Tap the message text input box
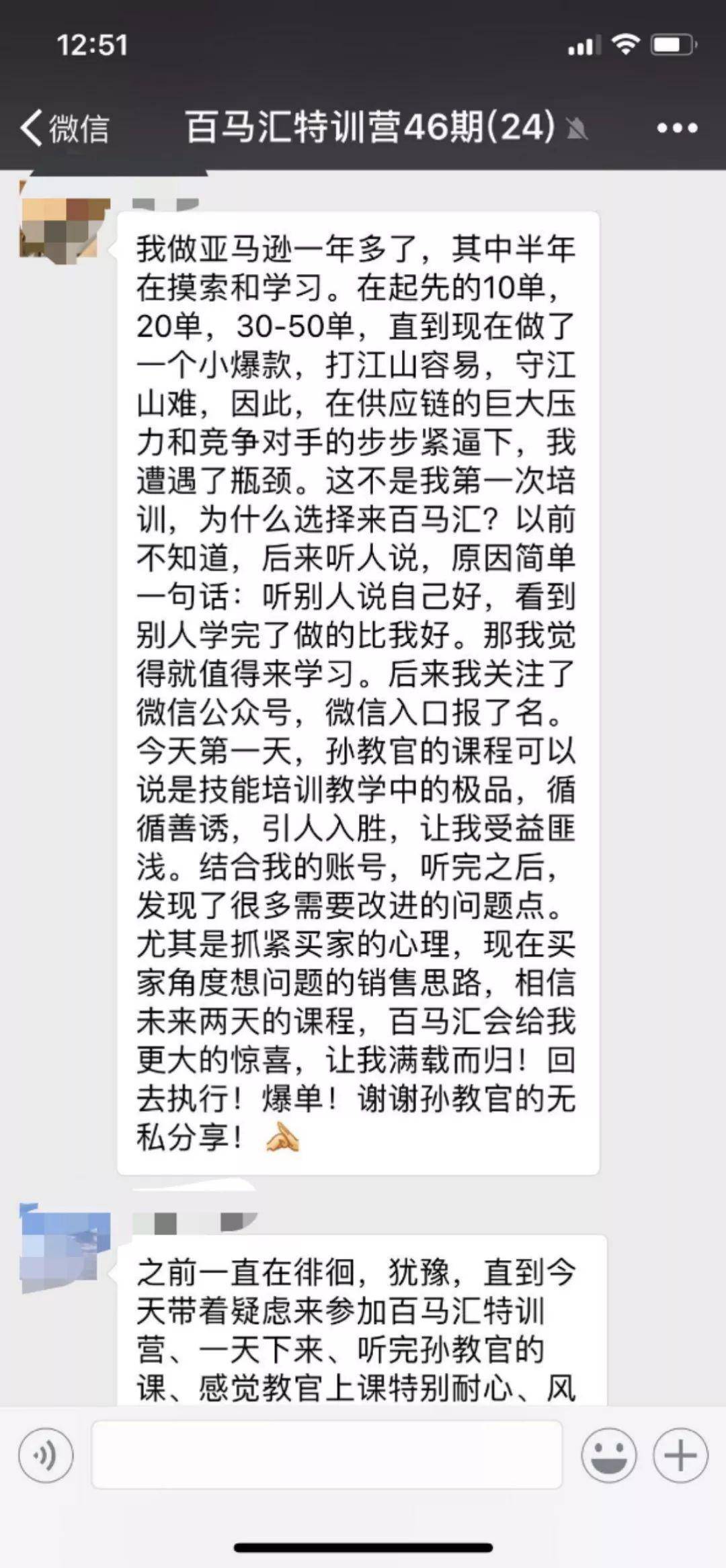 327,1455
